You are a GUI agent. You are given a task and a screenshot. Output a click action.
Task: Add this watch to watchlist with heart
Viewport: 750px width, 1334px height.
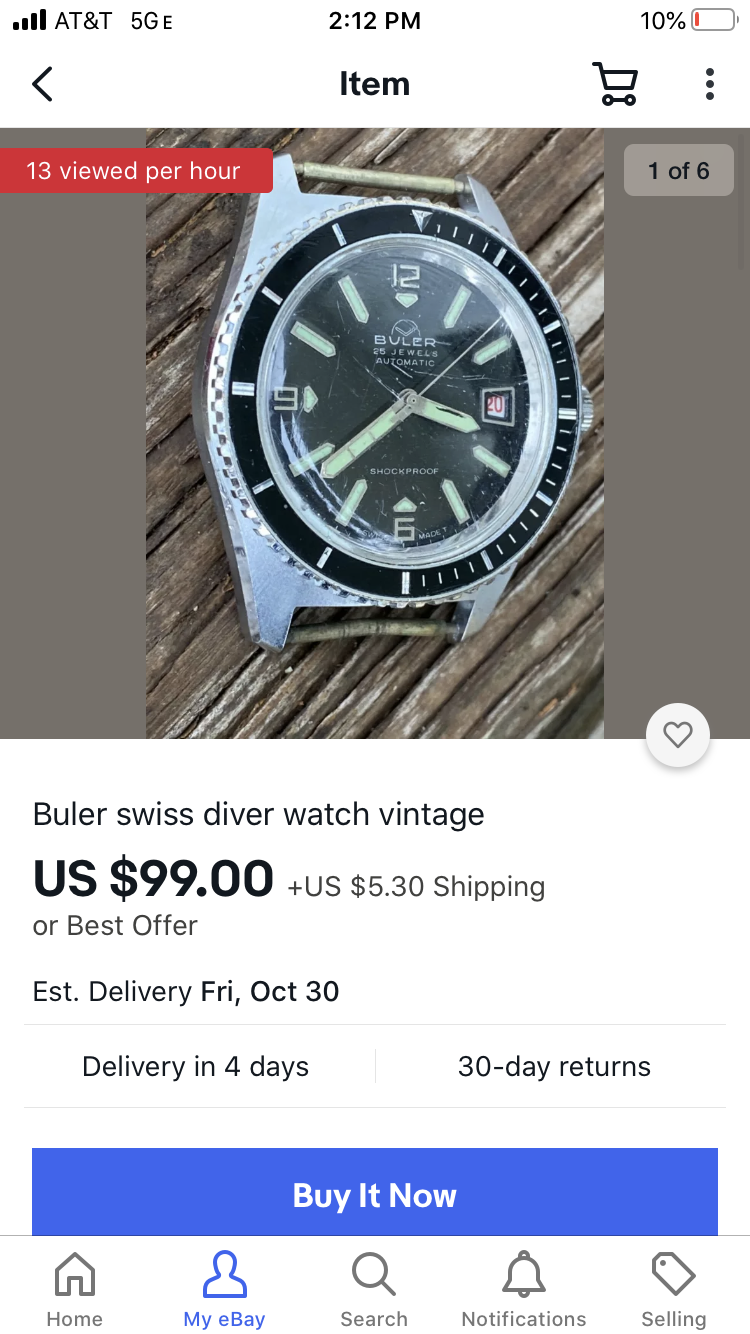tap(678, 736)
